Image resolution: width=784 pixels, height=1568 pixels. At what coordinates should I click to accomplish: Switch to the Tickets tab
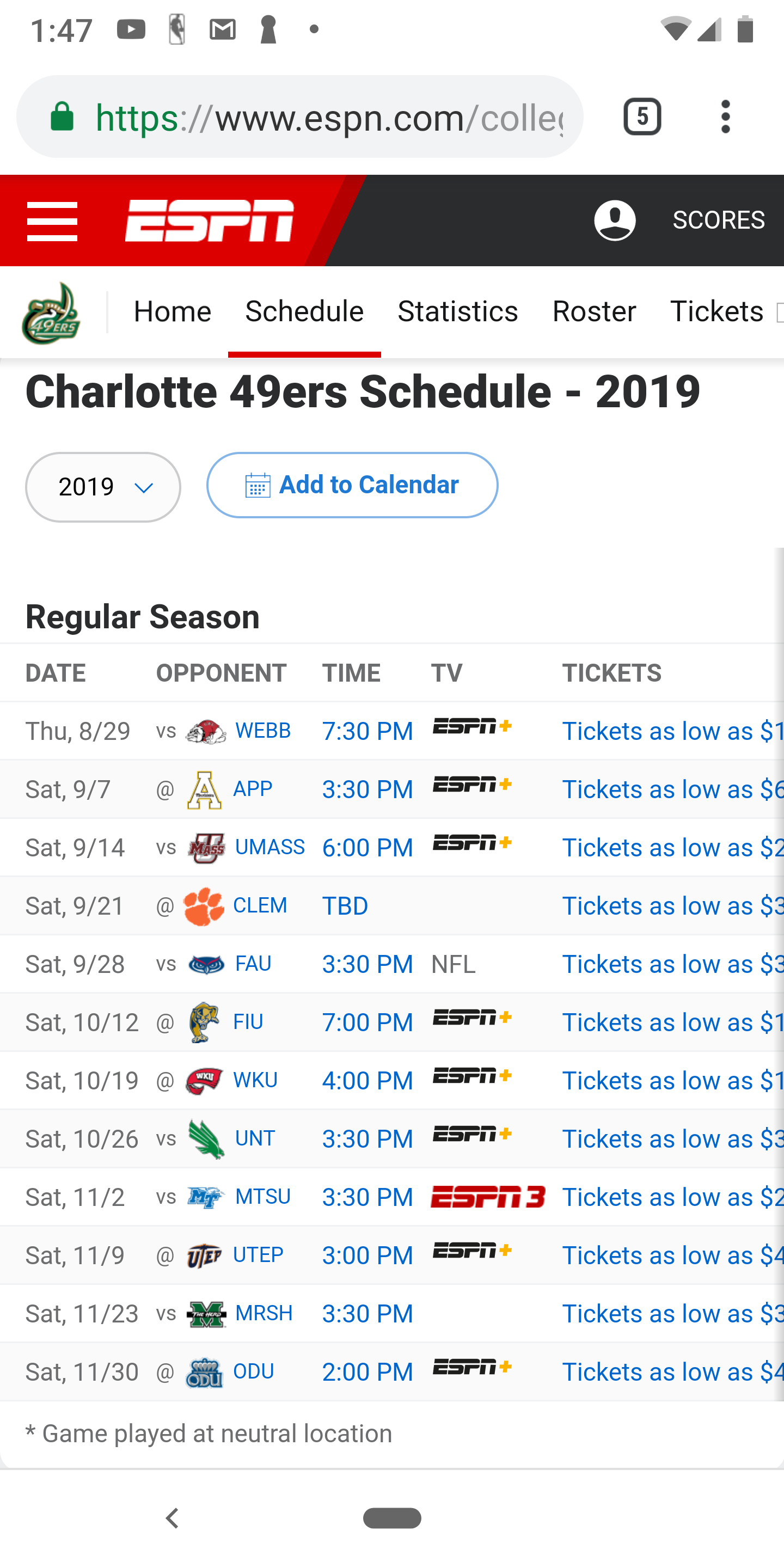[716, 311]
